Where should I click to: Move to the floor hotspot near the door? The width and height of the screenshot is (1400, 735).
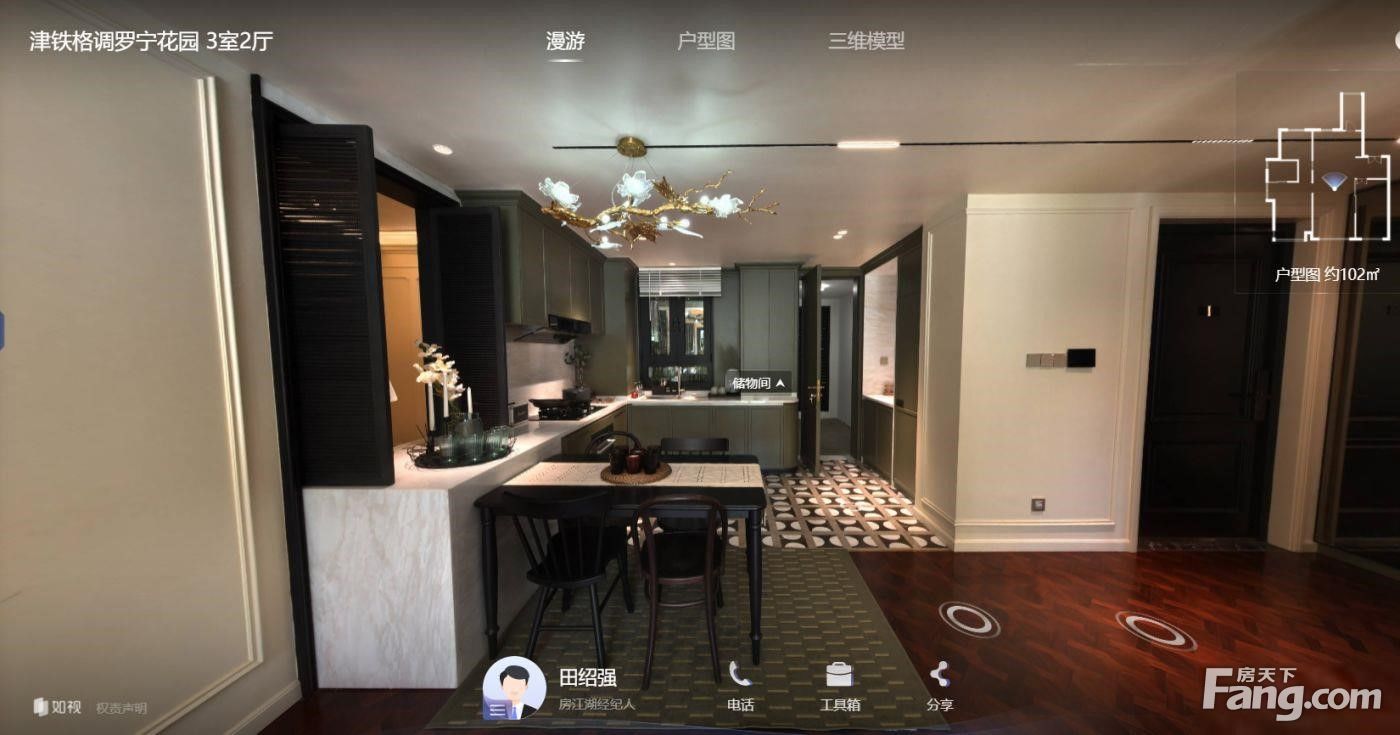click(x=1155, y=629)
